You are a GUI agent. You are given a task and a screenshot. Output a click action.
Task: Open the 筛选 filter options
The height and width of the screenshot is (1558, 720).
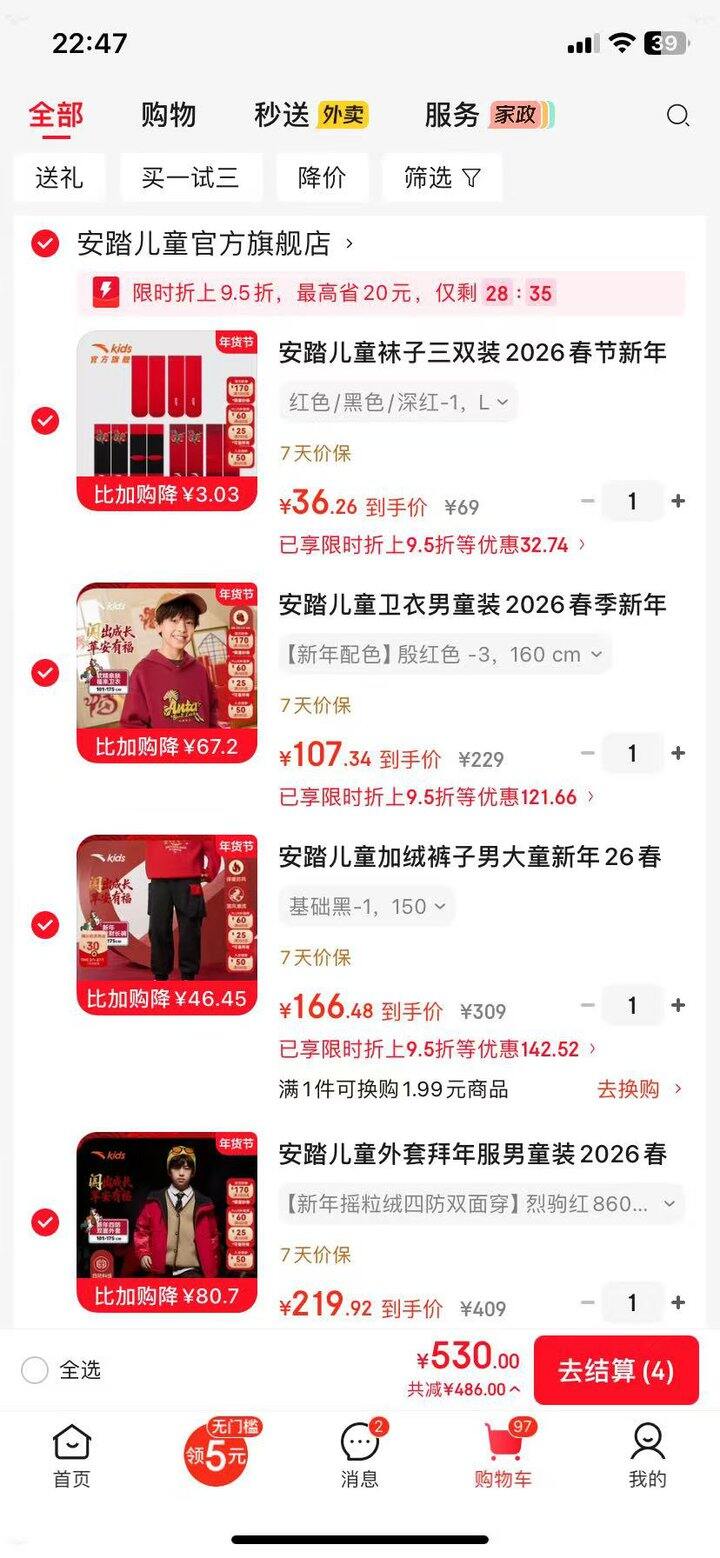[x=442, y=178]
